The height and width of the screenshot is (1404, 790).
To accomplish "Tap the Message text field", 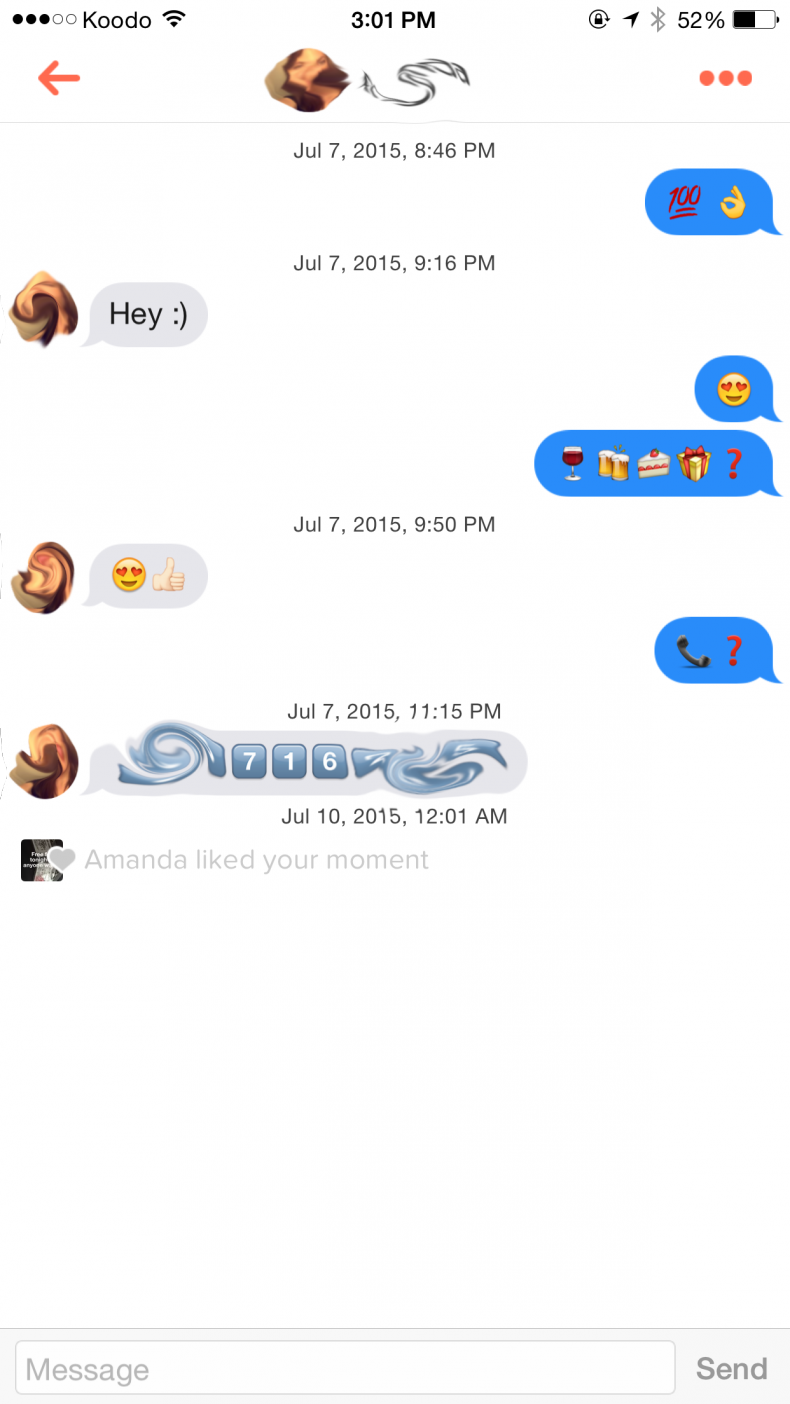I will click(x=345, y=1368).
